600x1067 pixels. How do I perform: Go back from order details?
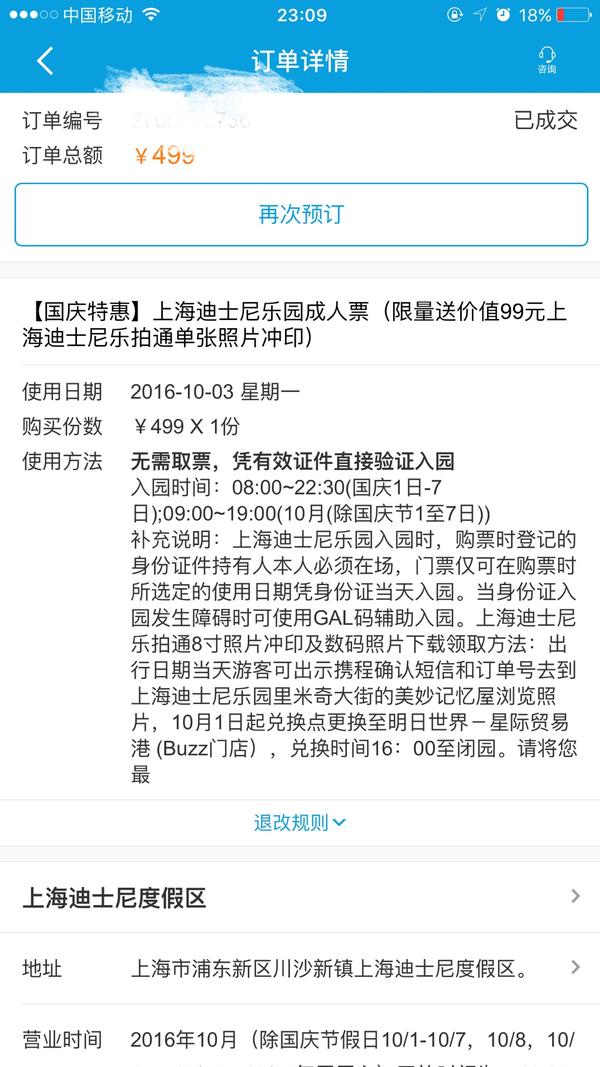coord(44,61)
